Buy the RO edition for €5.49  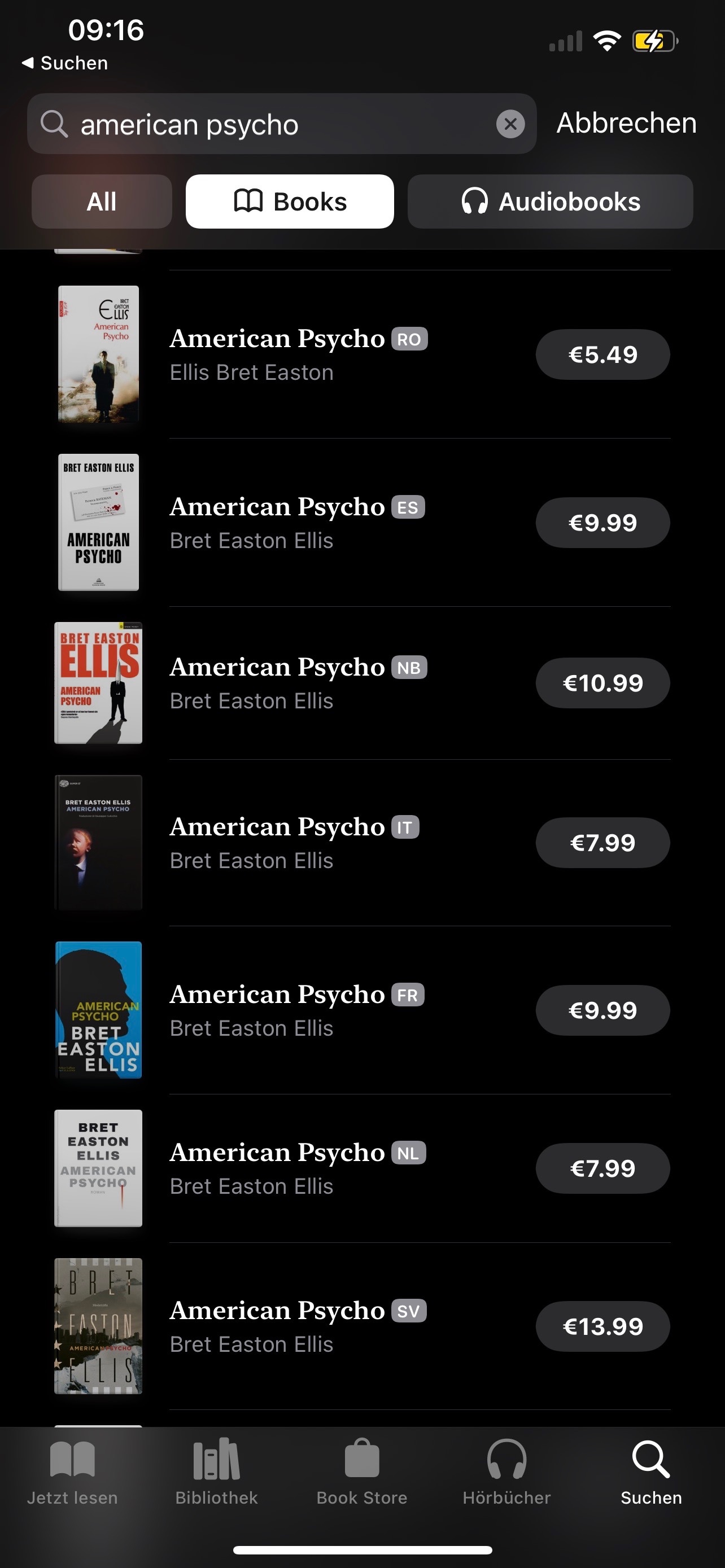tap(602, 354)
